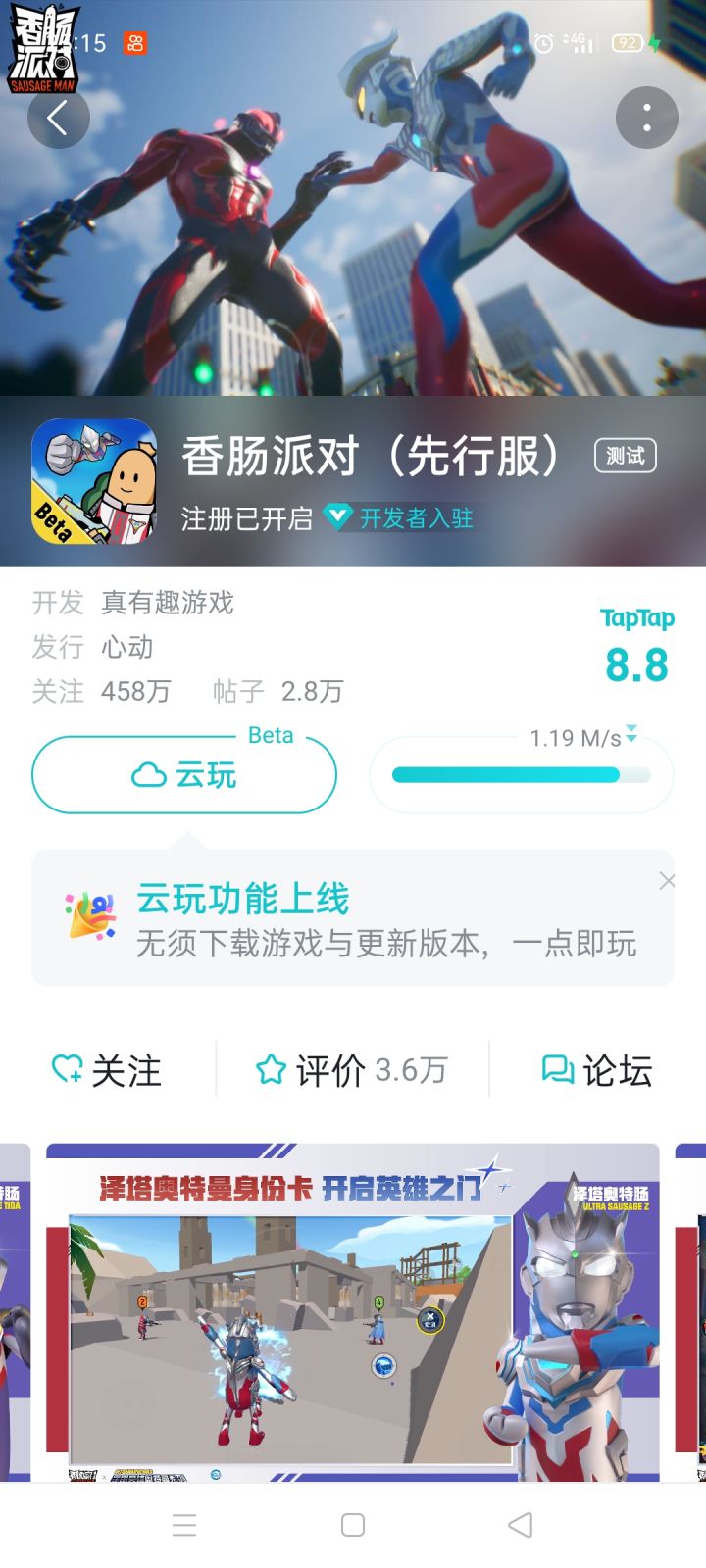Screen dimensions: 706x1568
Task: Expand the download speed options via the small arrow
Action: click(x=632, y=737)
